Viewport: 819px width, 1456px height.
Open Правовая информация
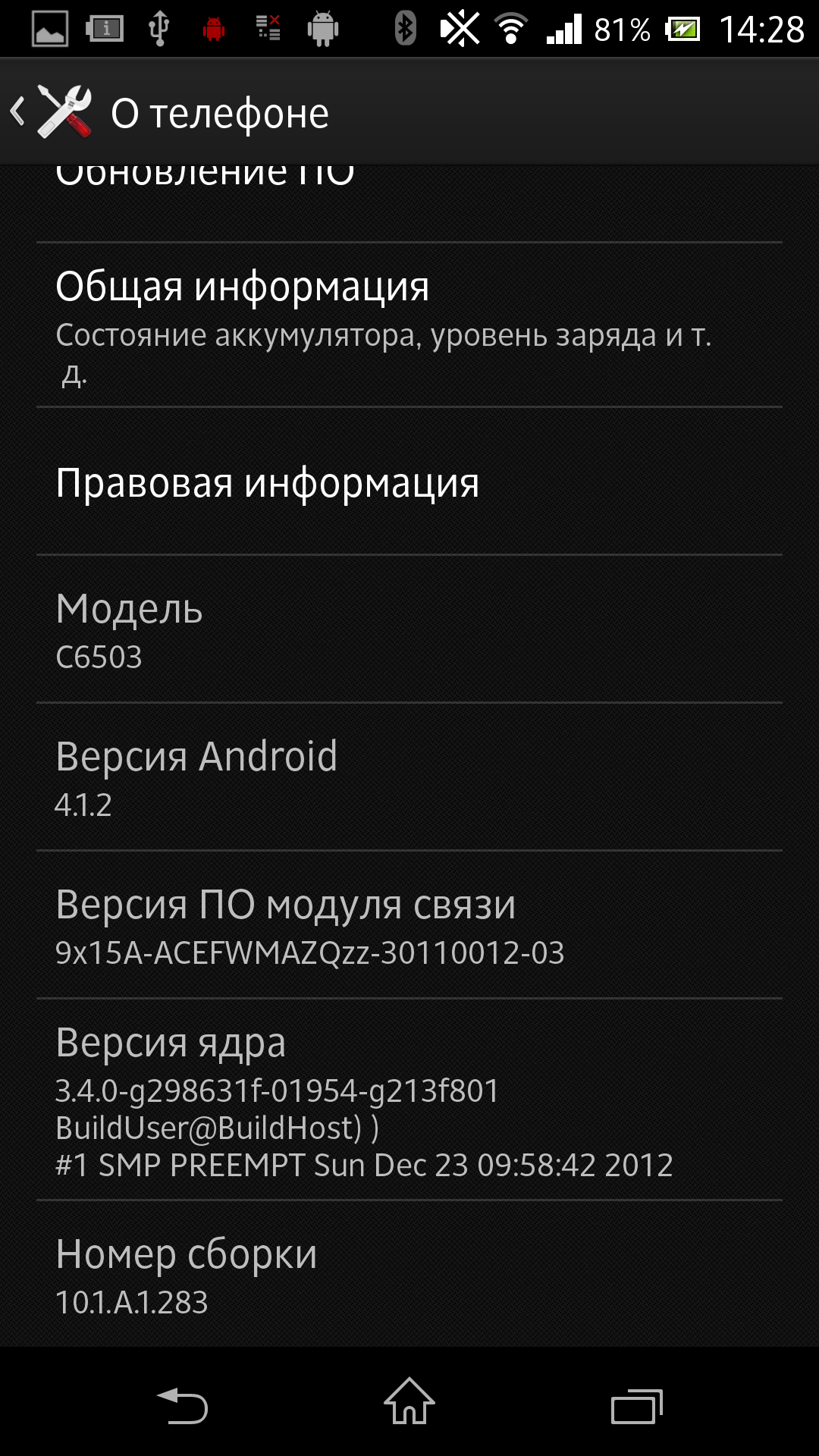409,482
